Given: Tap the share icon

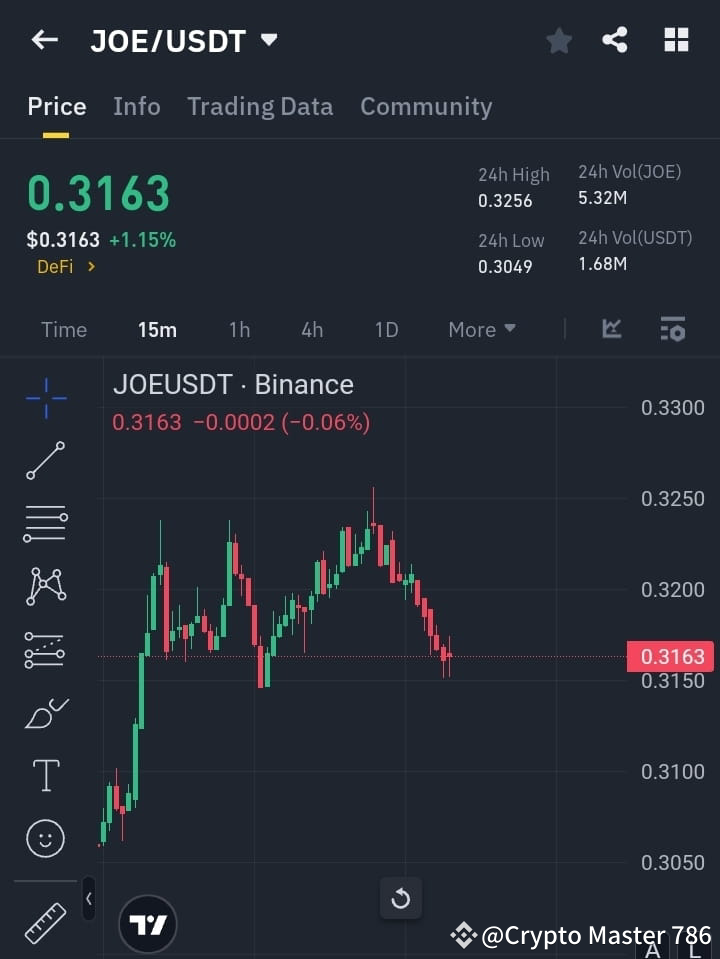Looking at the screenshot, I should tap(615, 40).
